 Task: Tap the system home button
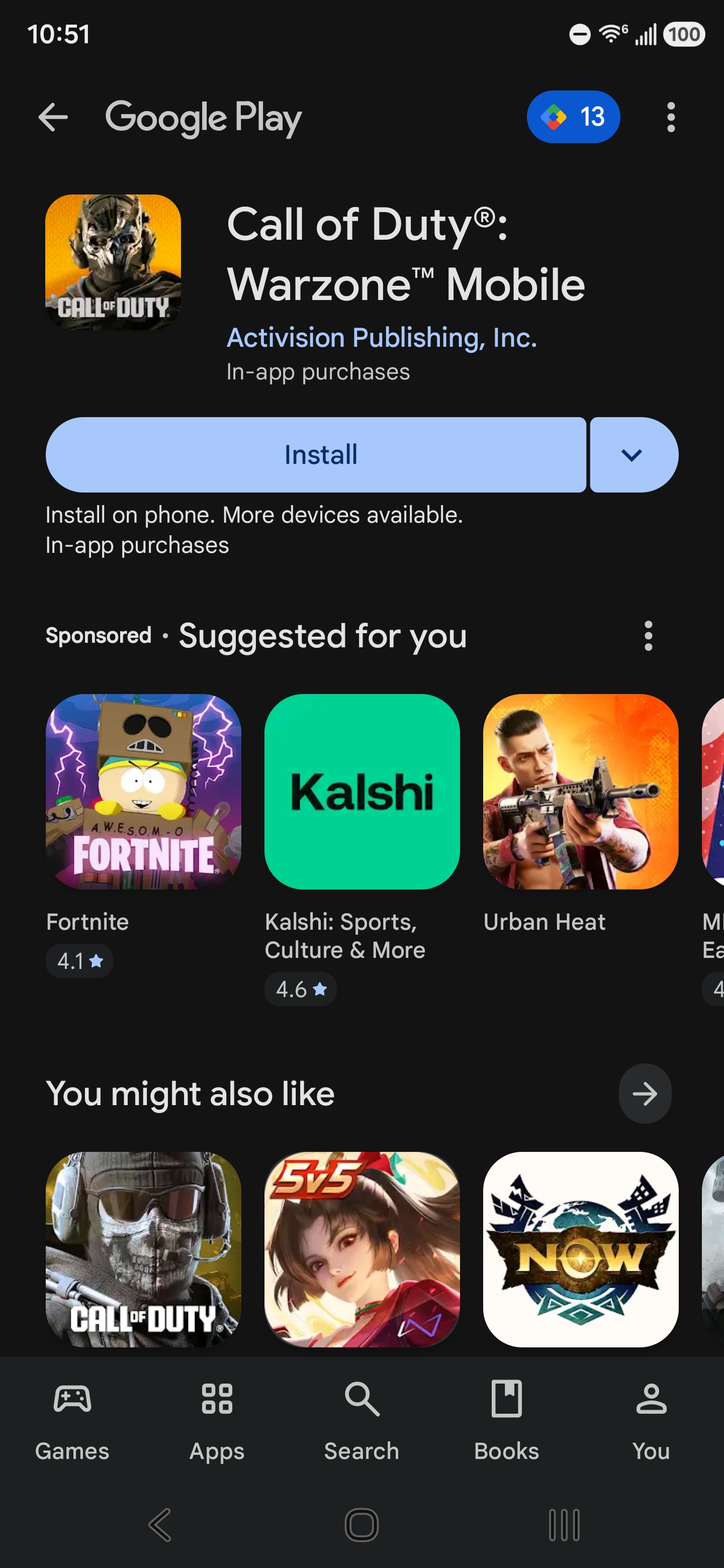point(361,1525)
